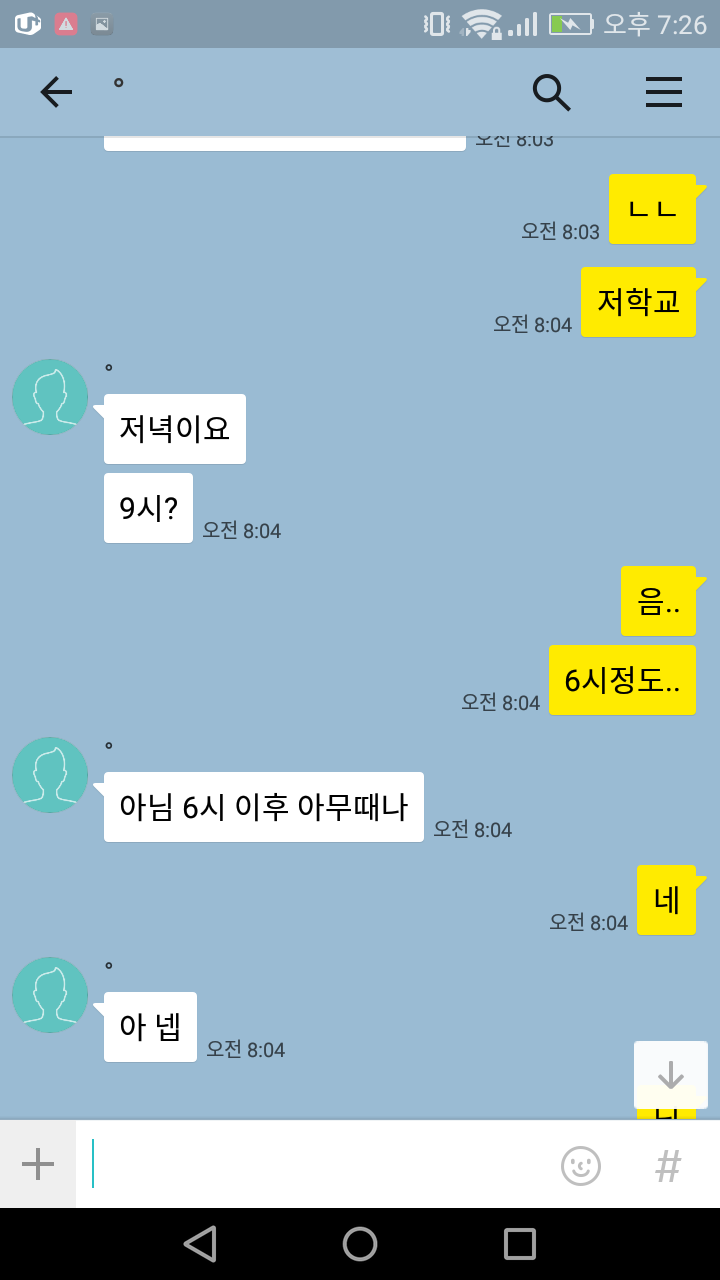
Task: Open profile avatar beside 아님 6시 이후 아무때나
Action: point(50,775)
